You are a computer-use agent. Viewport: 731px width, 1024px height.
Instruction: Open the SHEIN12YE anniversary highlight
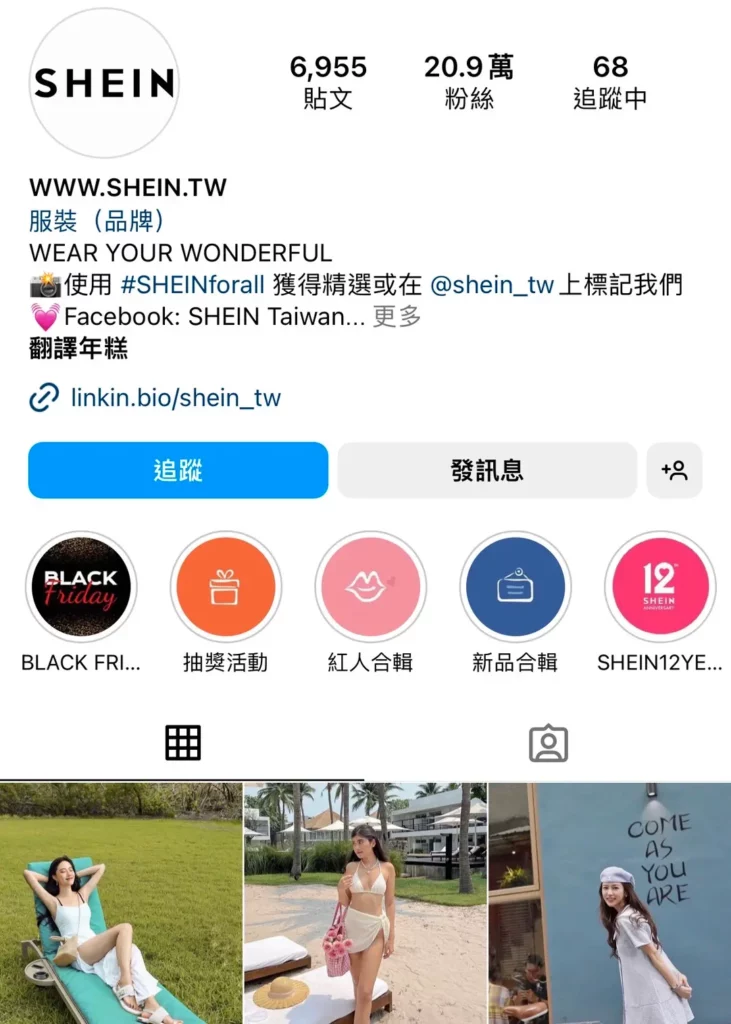pos(660,587)
